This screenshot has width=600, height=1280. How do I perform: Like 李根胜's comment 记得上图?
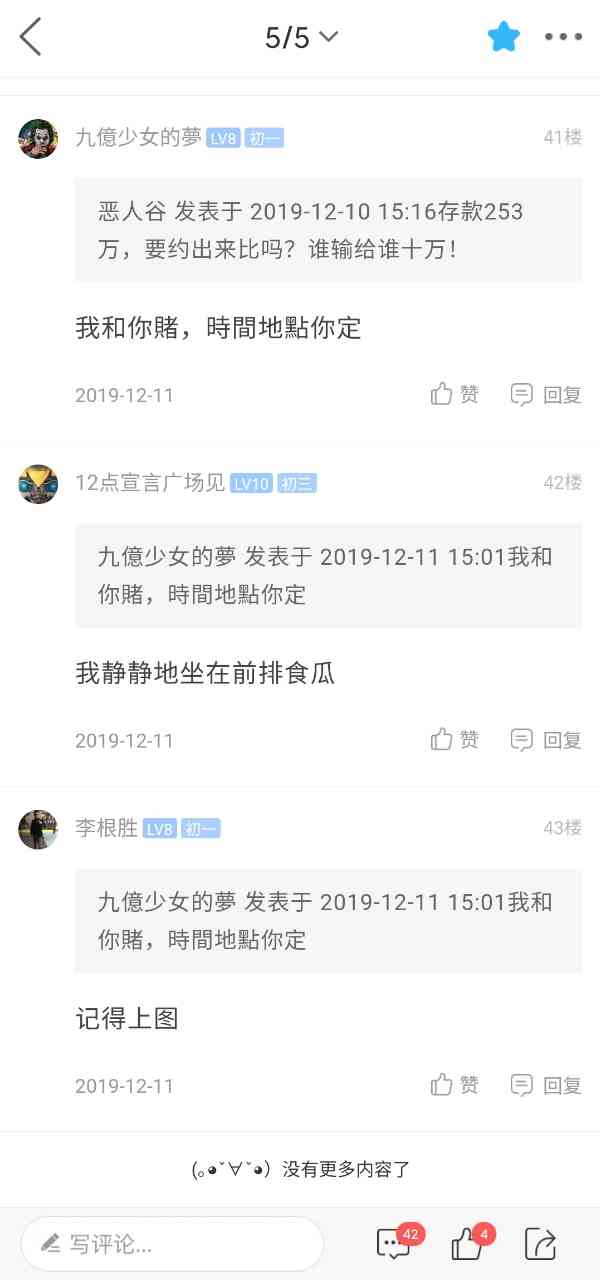pos(455,1085)
